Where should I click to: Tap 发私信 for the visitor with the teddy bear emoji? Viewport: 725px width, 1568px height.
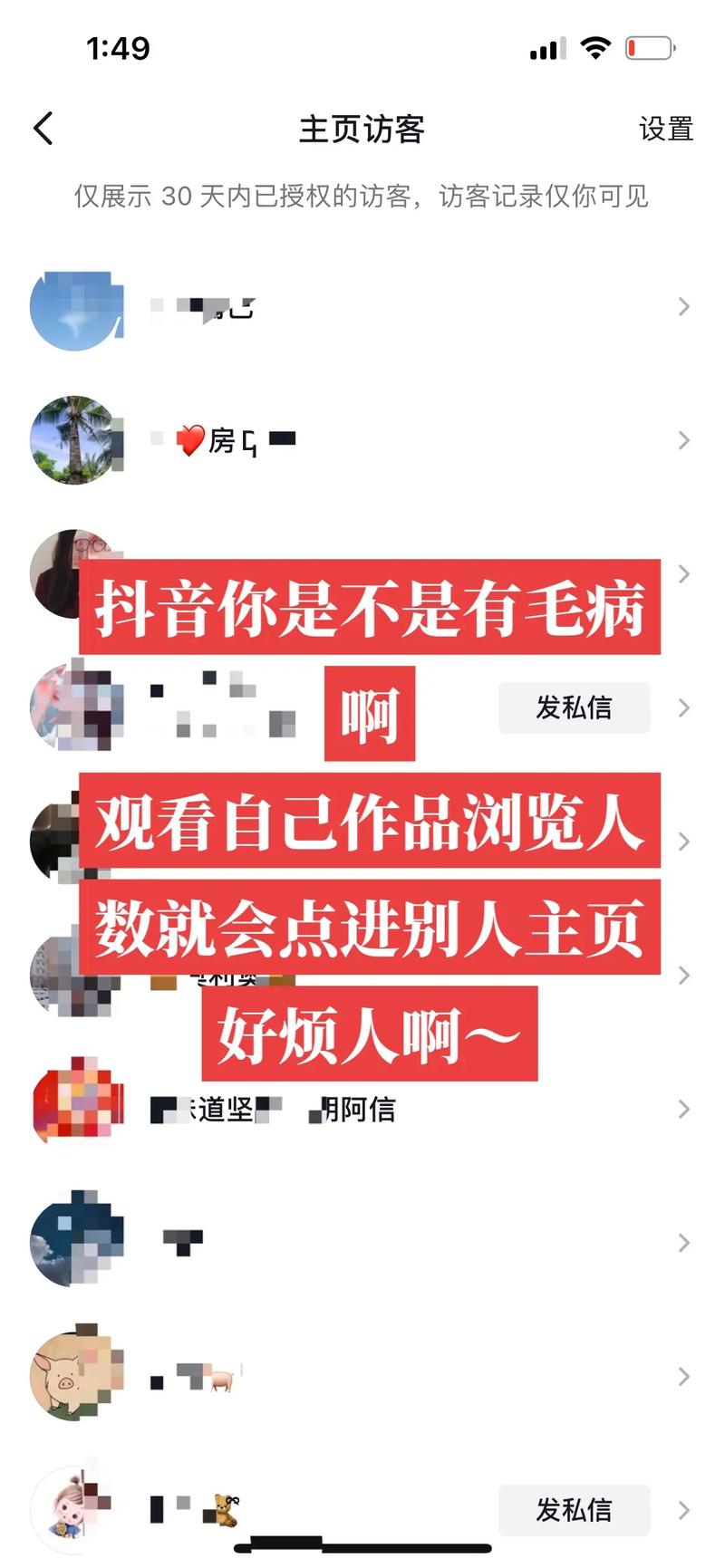pyautogui.click(x=574, y=1510)
